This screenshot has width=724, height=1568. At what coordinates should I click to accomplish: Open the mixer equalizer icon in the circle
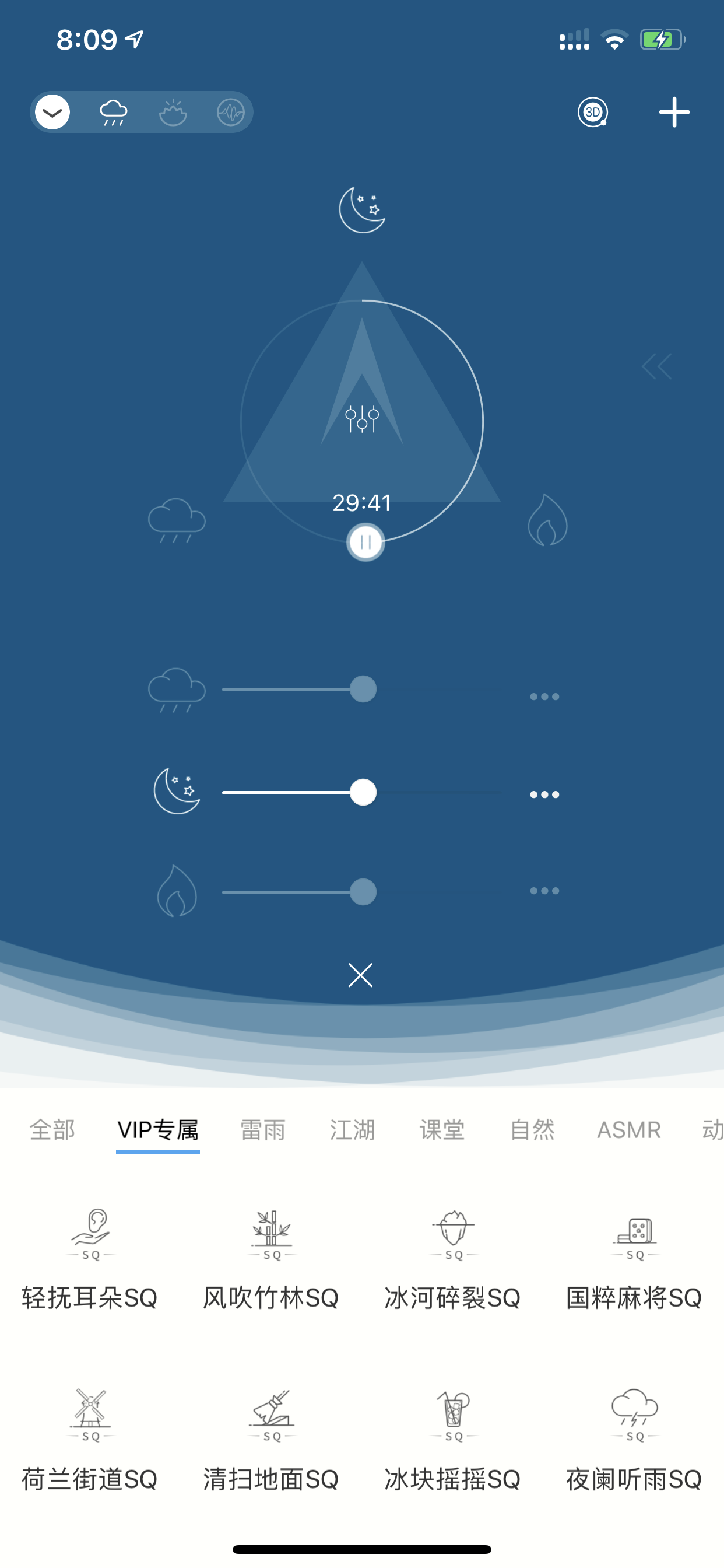(362, 419)
